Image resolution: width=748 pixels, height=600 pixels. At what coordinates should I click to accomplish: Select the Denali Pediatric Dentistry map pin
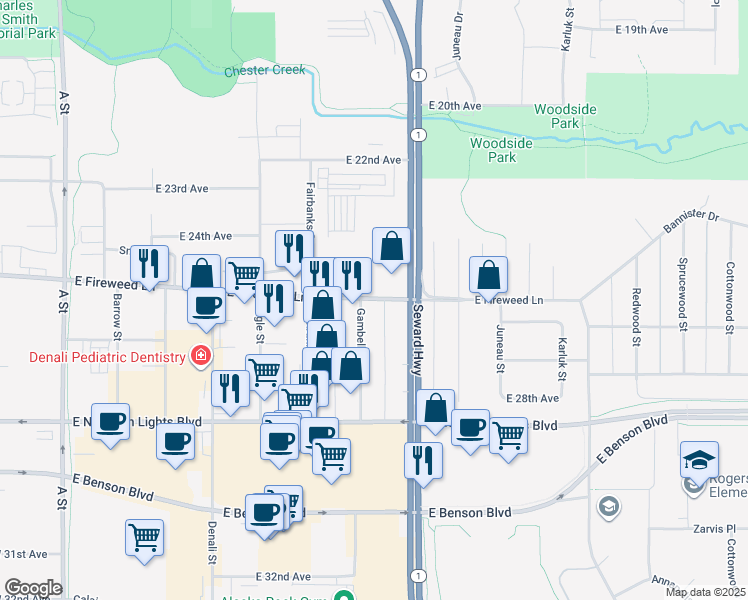[201, 357]
